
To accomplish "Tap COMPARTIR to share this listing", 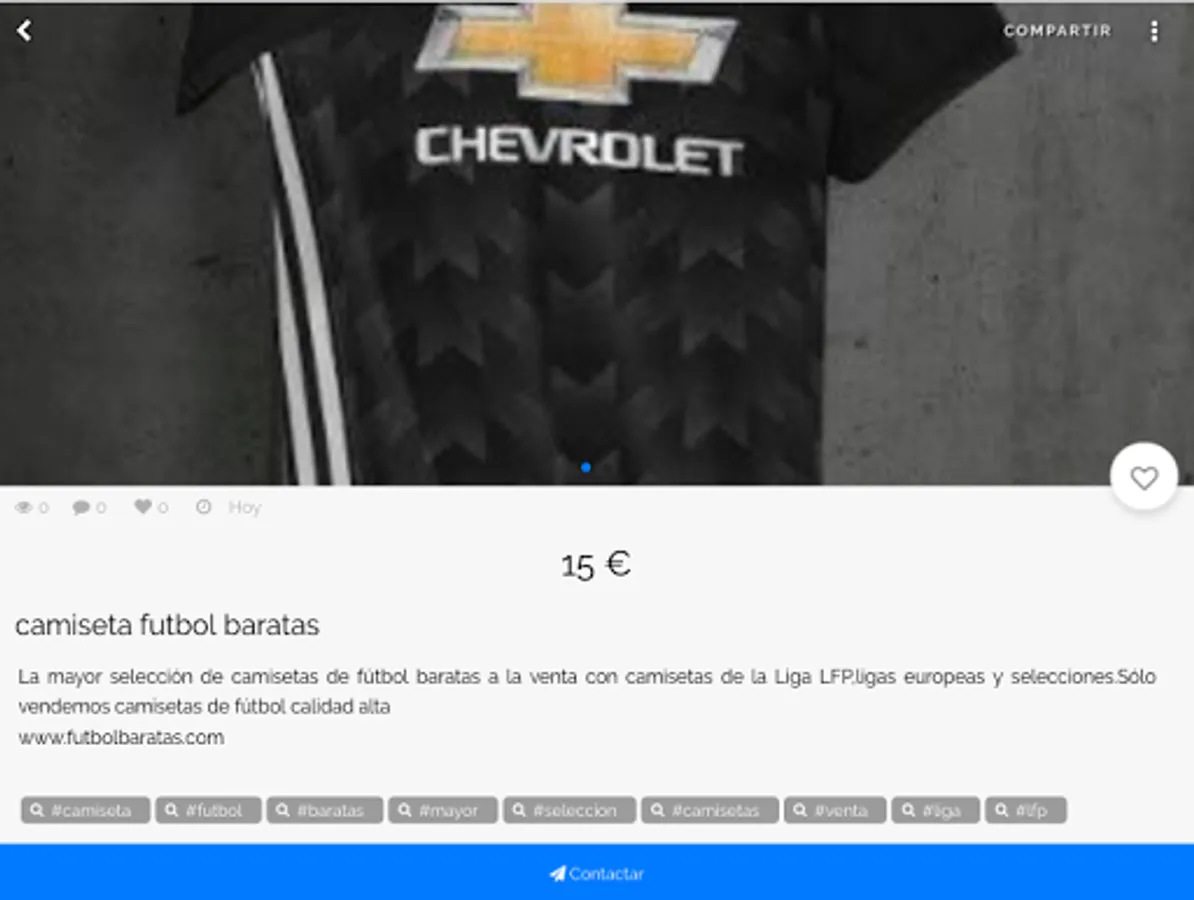I will click(x=1057, y=31).
